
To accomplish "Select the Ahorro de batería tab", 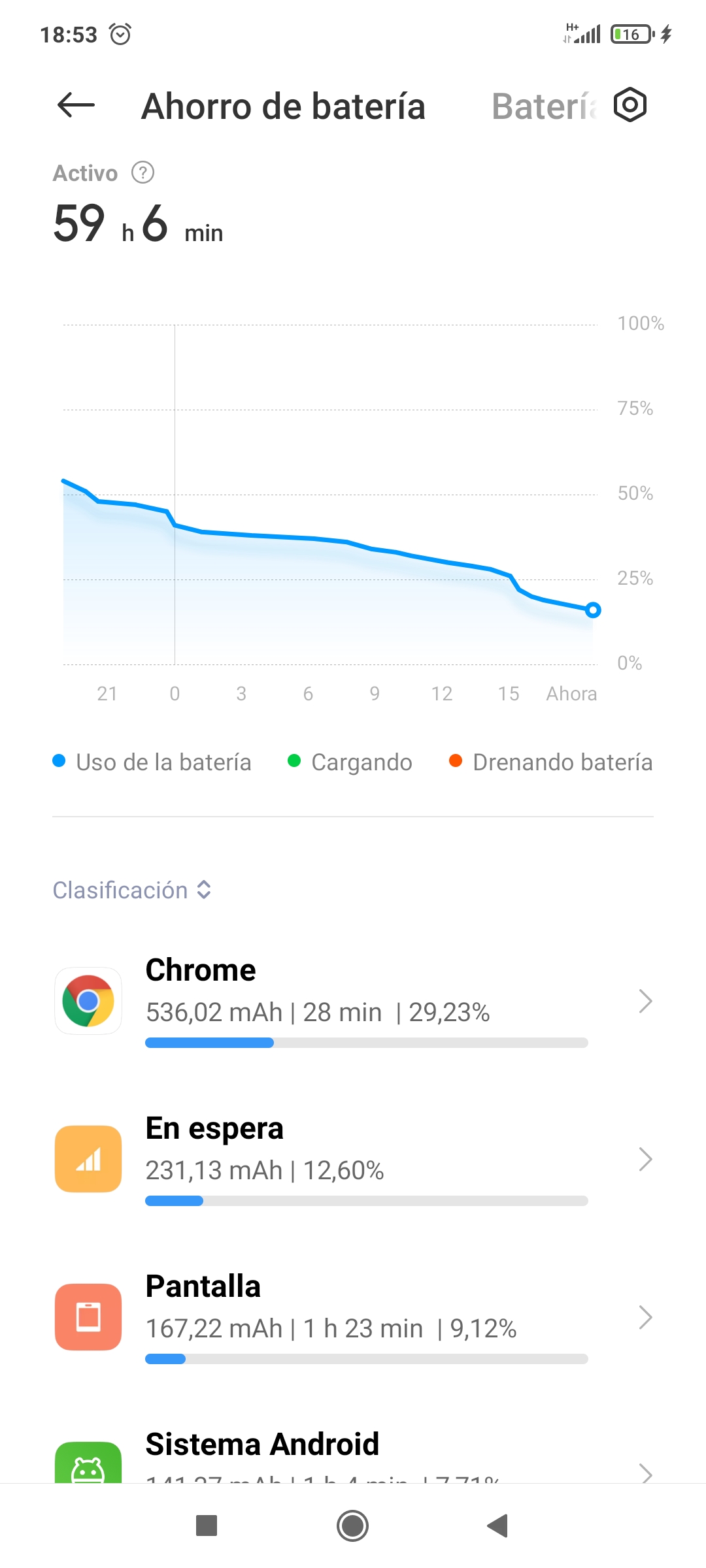I will coord(283,106).
